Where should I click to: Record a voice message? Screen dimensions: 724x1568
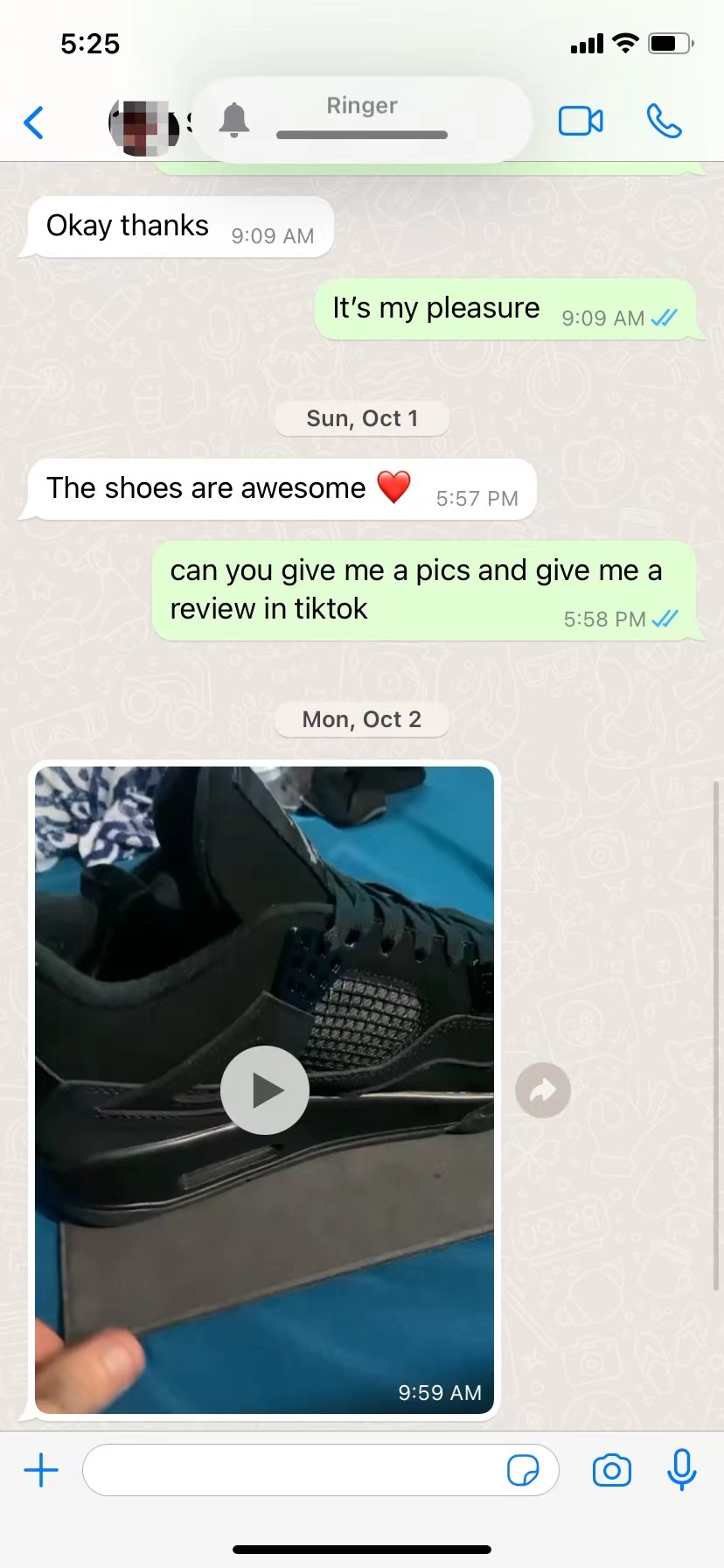pos(682,1470)
